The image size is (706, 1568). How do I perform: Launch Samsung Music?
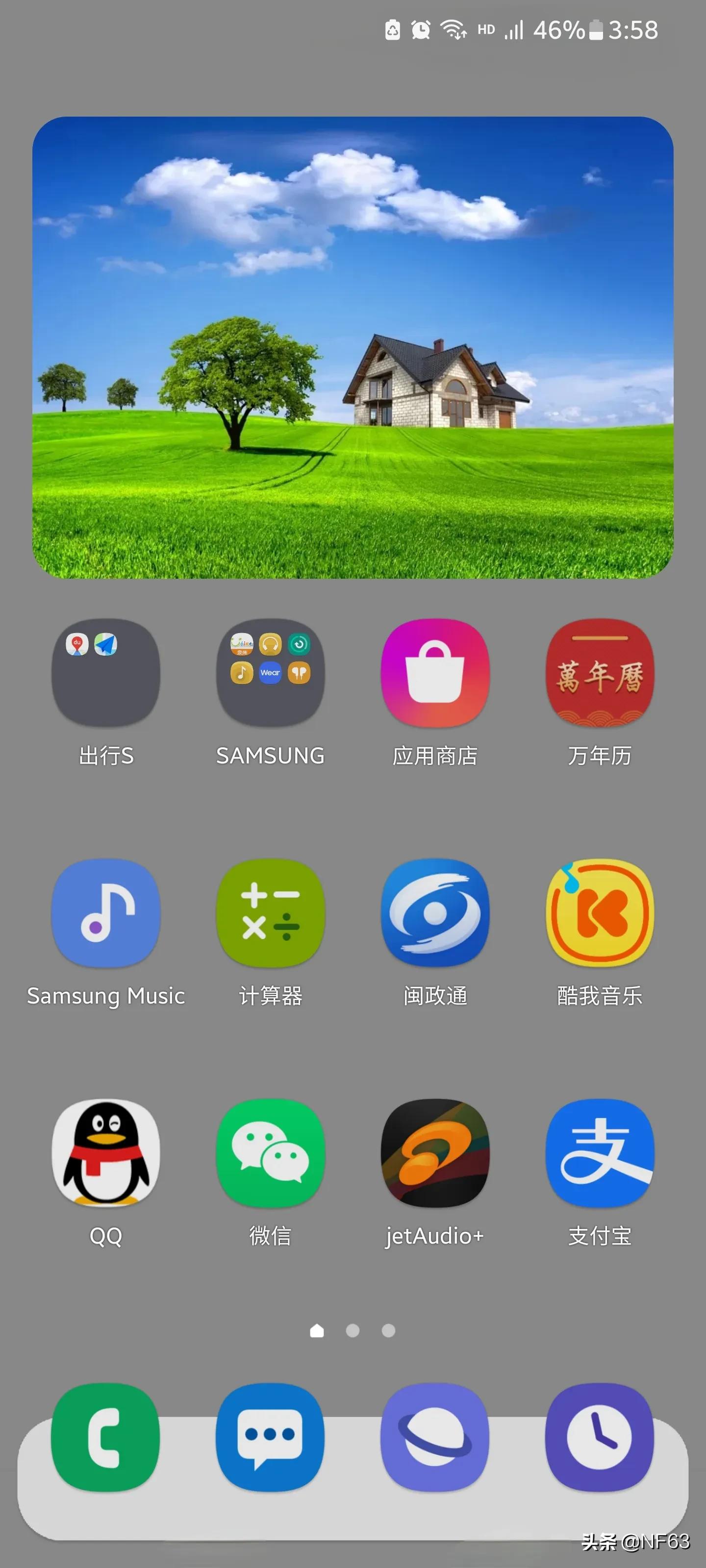(106, 913)
